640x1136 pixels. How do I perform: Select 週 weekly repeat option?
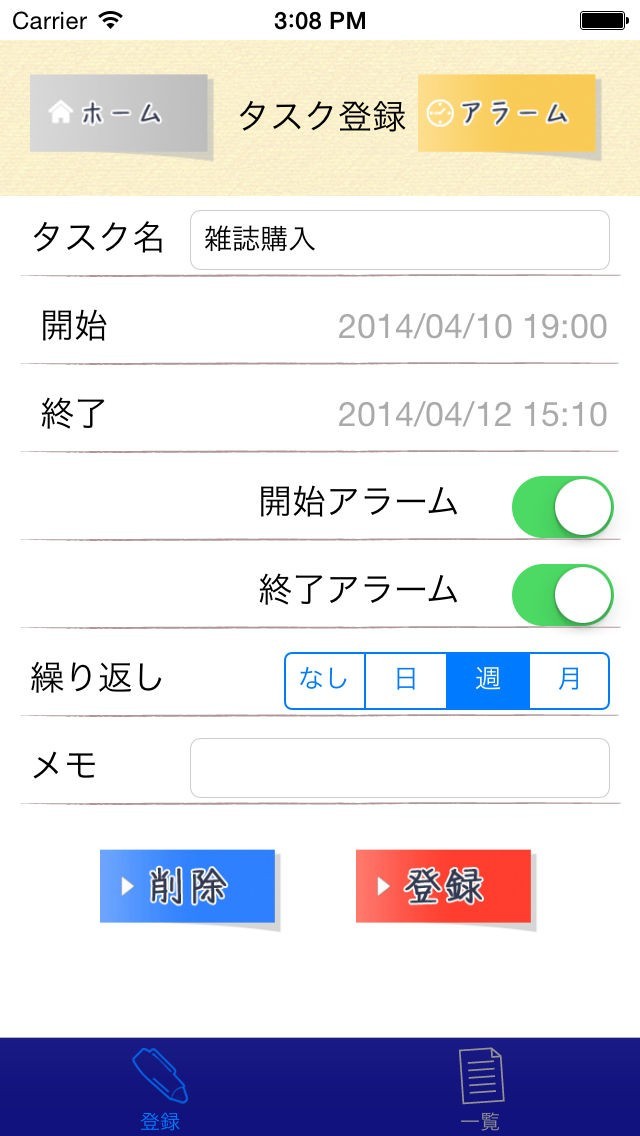pyautogui.click(x=487, y=680)
